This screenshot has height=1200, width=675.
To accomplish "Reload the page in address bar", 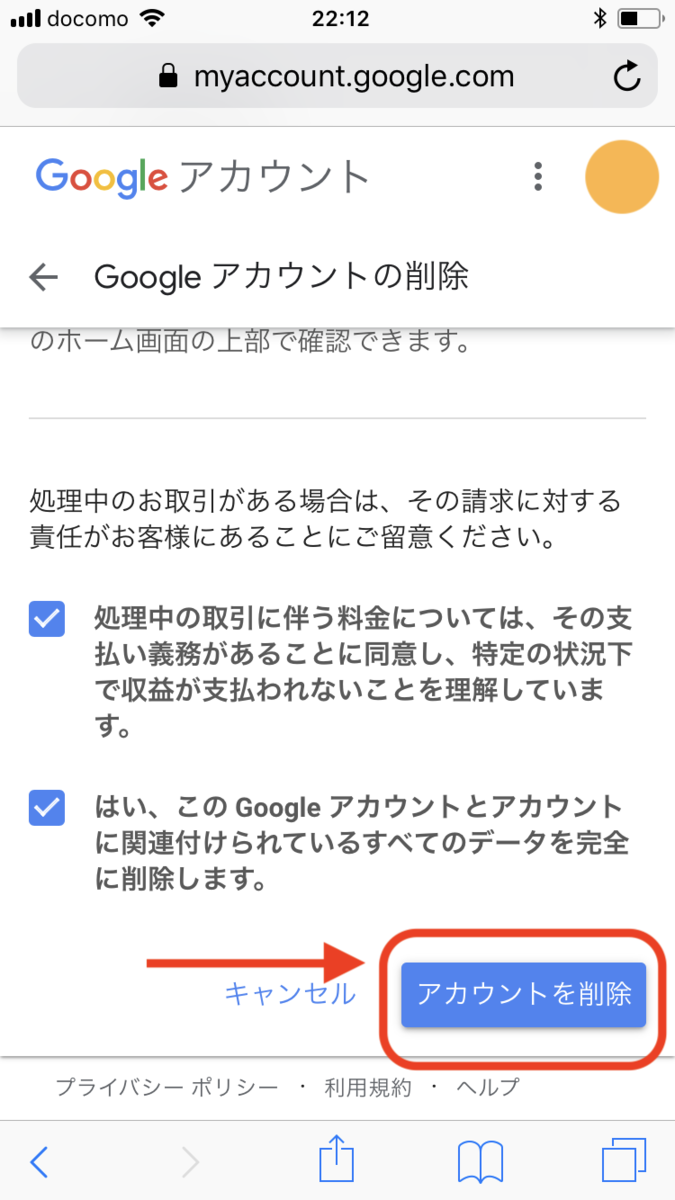I will point(627,76).
